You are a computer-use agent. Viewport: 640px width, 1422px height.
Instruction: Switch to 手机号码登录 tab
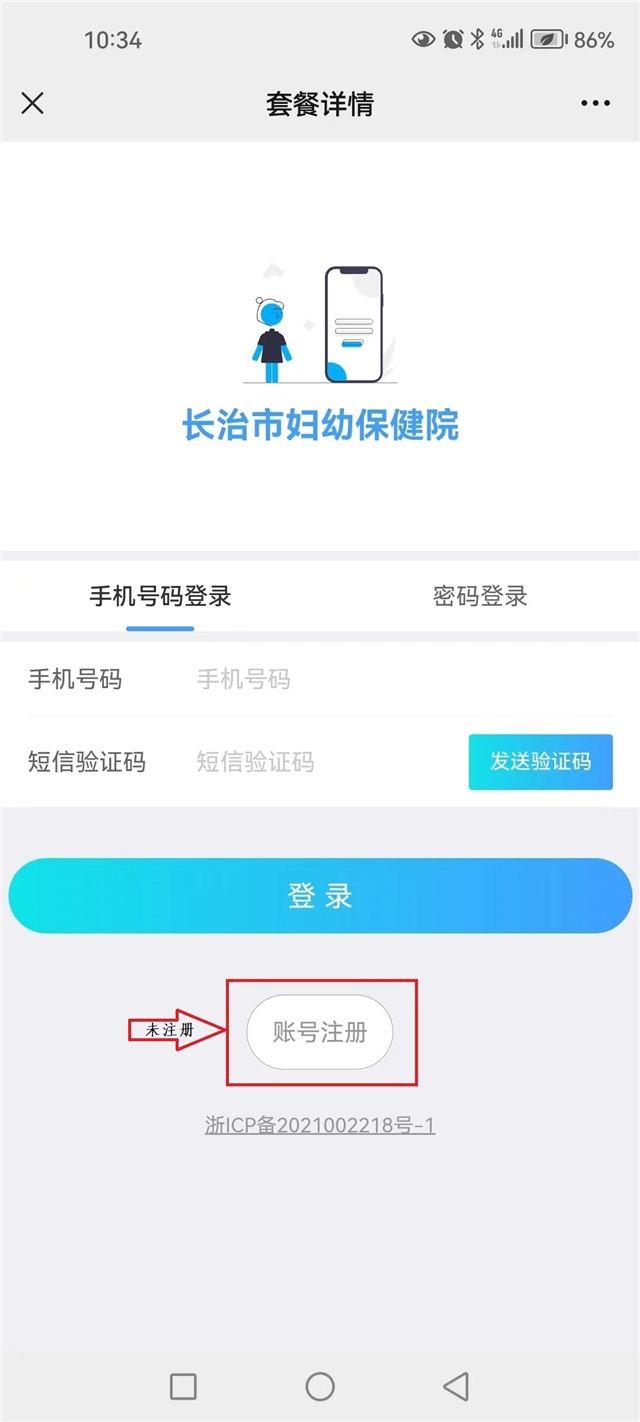point(160,597)
